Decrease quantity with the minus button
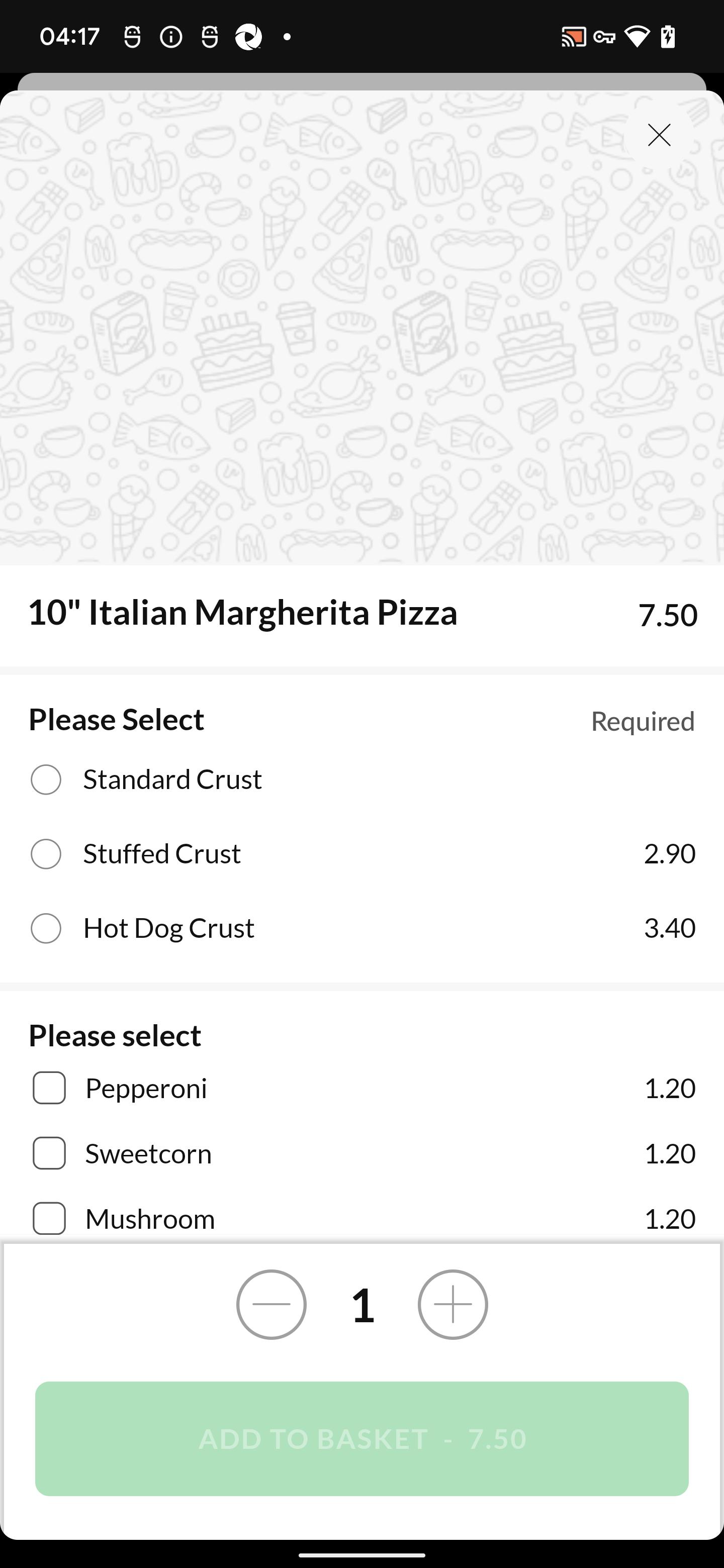Image resolution: width=724 pixels, height=1568 pixels. point(271,1304)
